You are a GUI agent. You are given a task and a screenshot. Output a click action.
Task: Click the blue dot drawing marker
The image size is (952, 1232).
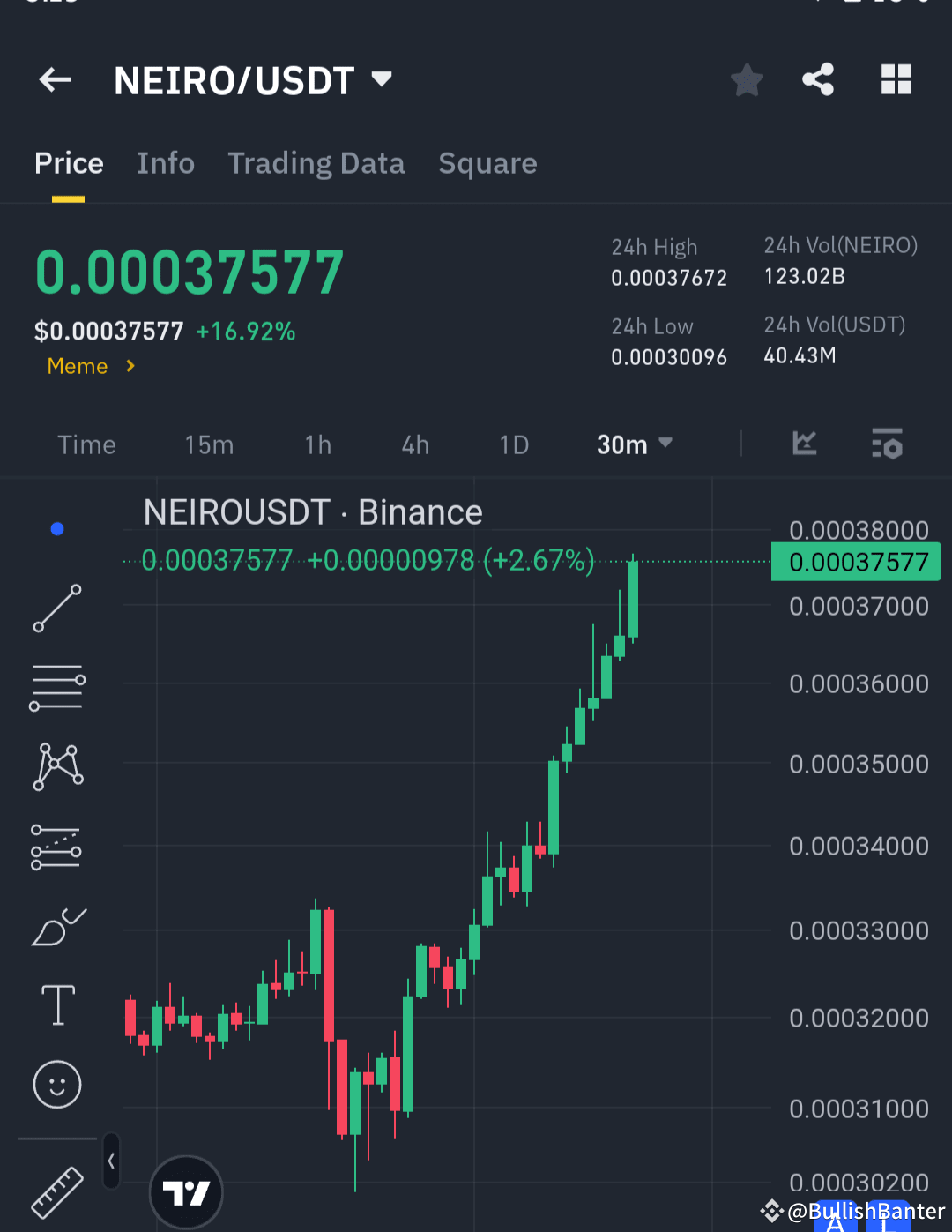point(56,528)
